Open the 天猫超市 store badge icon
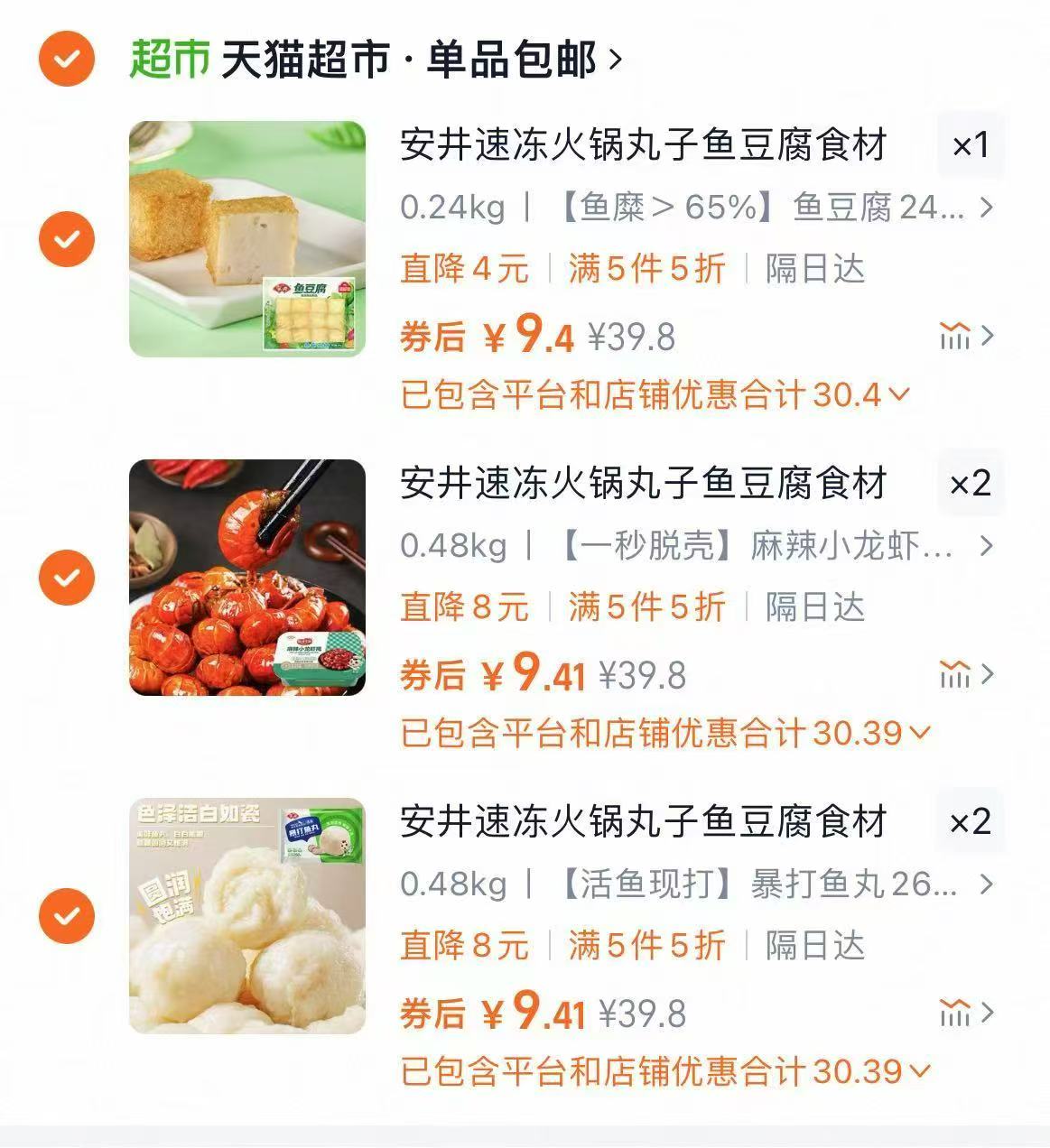This screenshot has width=1050, height=1148. [x=65, y=59]
